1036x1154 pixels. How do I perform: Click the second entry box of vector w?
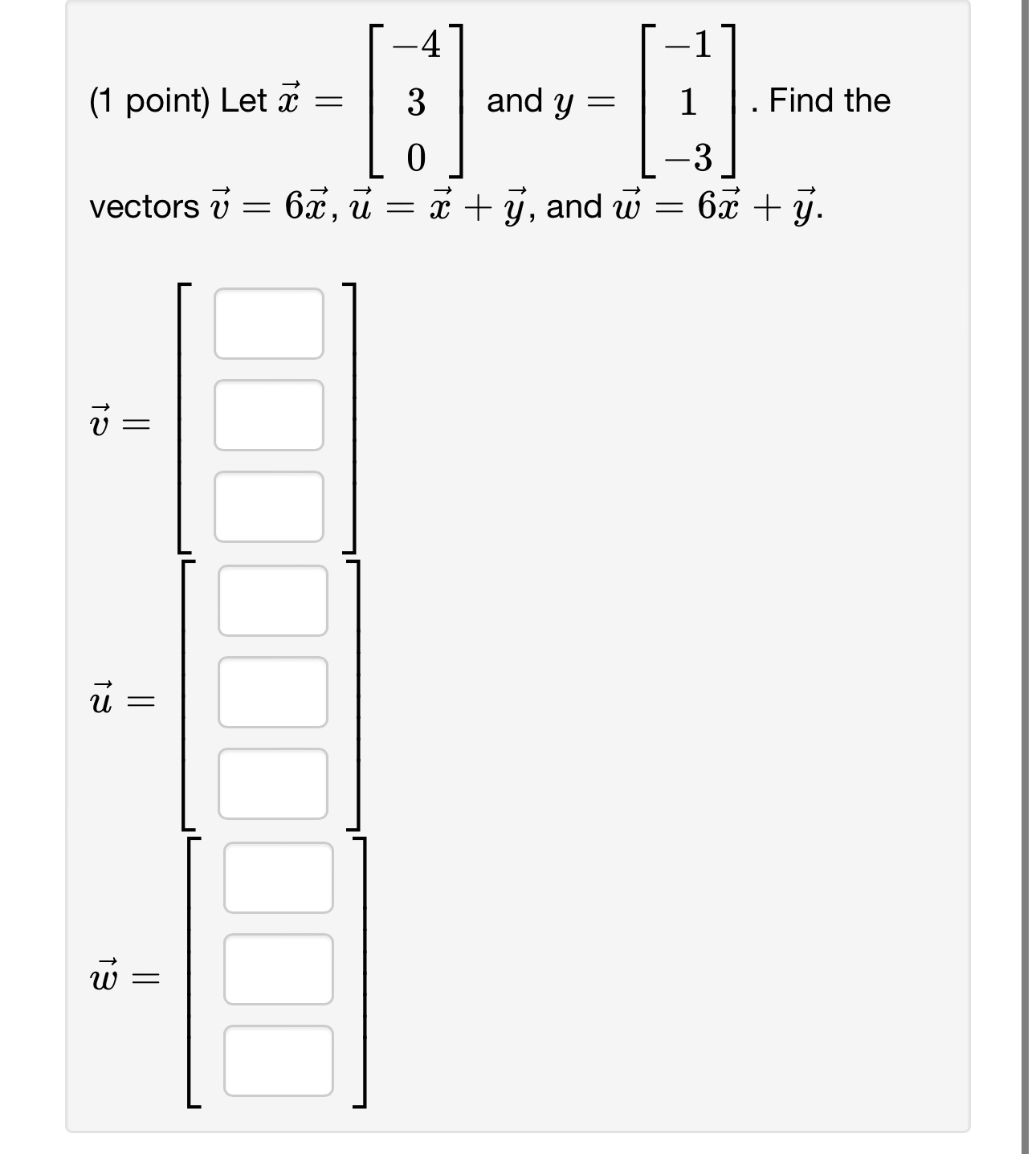click(279, 970)
